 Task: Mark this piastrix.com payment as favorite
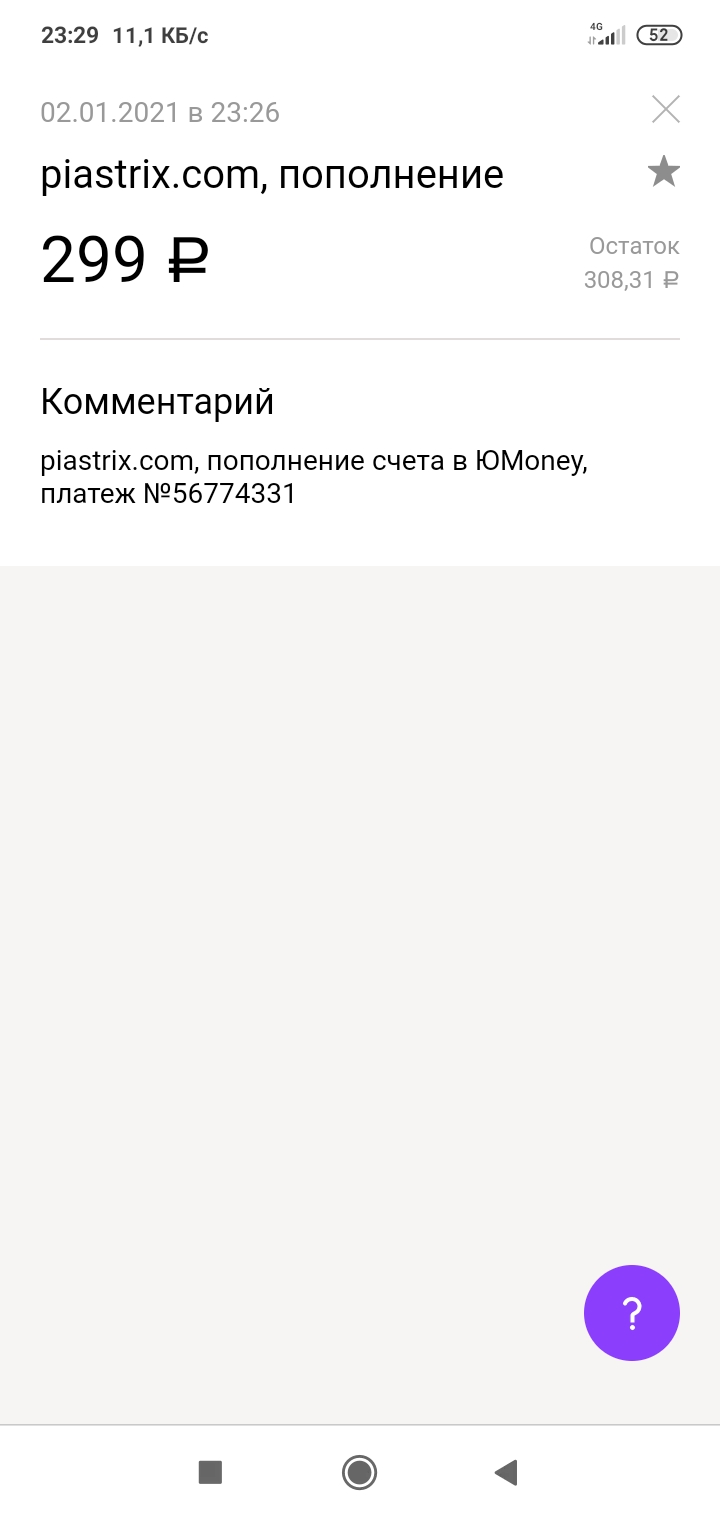[664, 172]
